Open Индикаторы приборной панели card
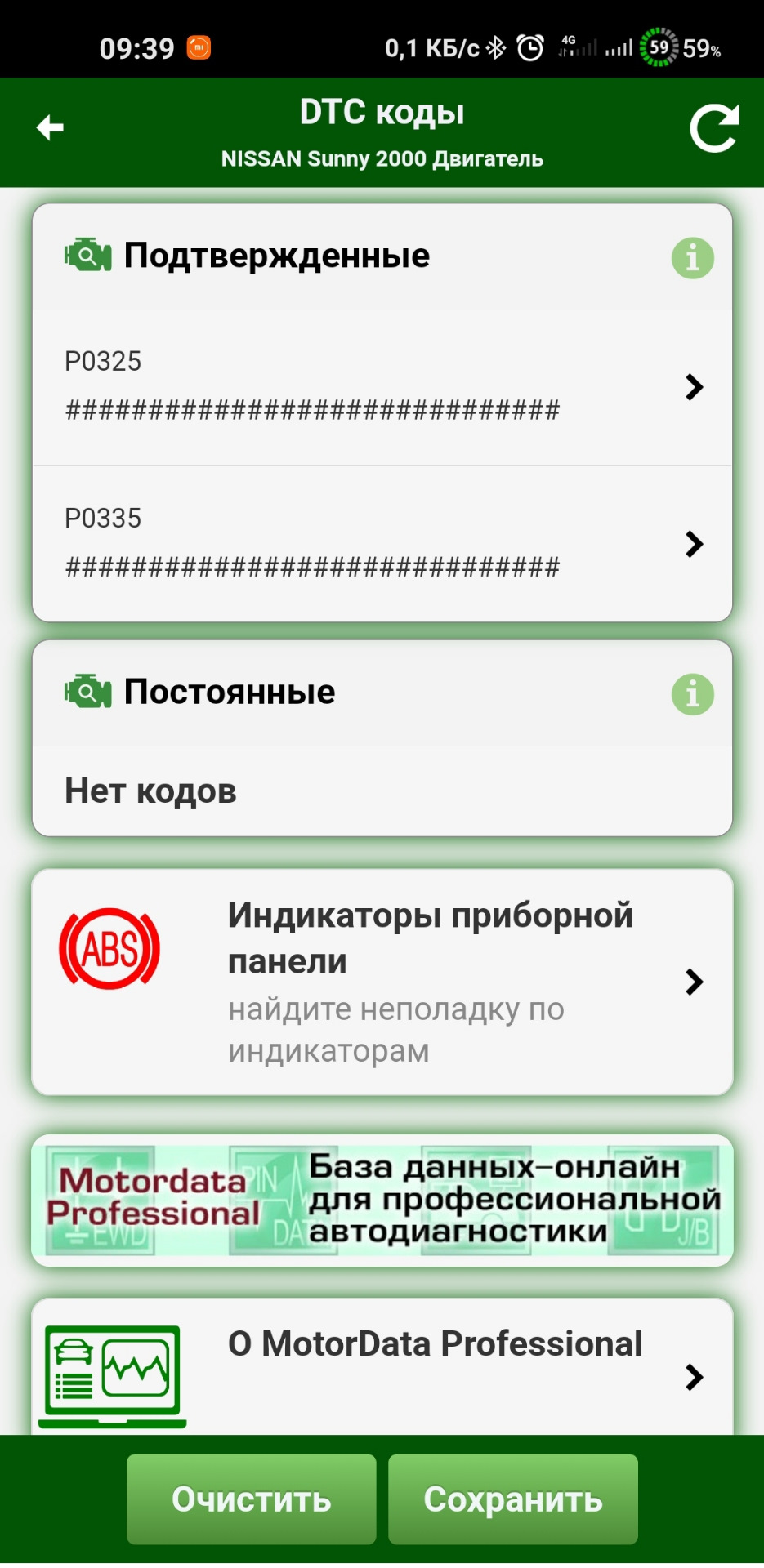 pos(382,982)
